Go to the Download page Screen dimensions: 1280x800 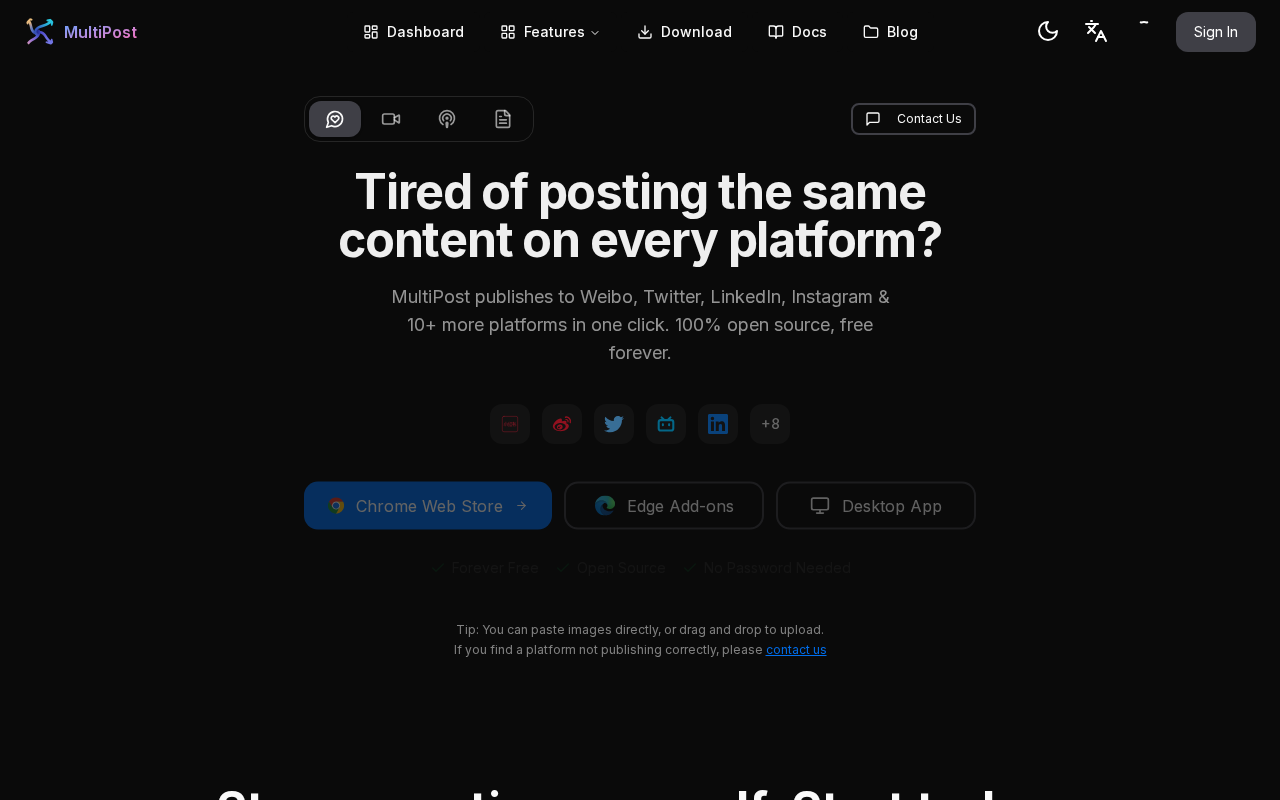click(x=684, y=32)
